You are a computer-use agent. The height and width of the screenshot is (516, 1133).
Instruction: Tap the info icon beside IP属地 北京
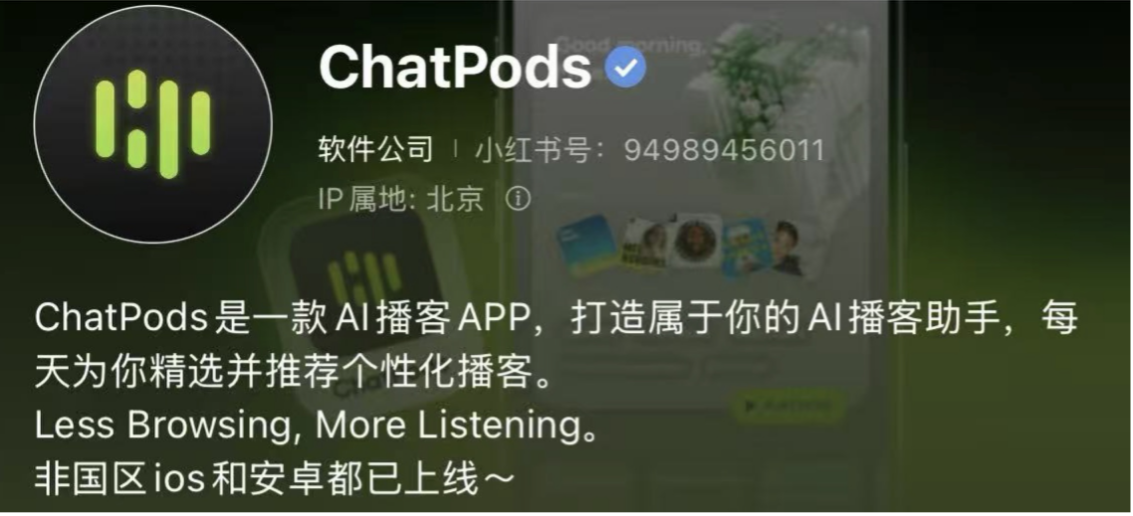click(517, 199)
